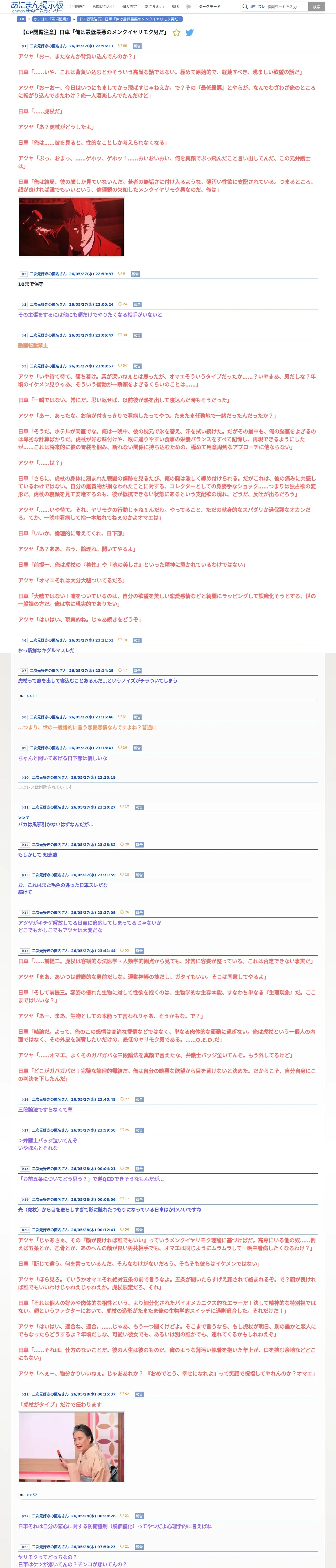This screenshot has width=336, height=1568.
Task: Like post number 15 with the heart
Action: pyautogui.click(x=124, y=950)
